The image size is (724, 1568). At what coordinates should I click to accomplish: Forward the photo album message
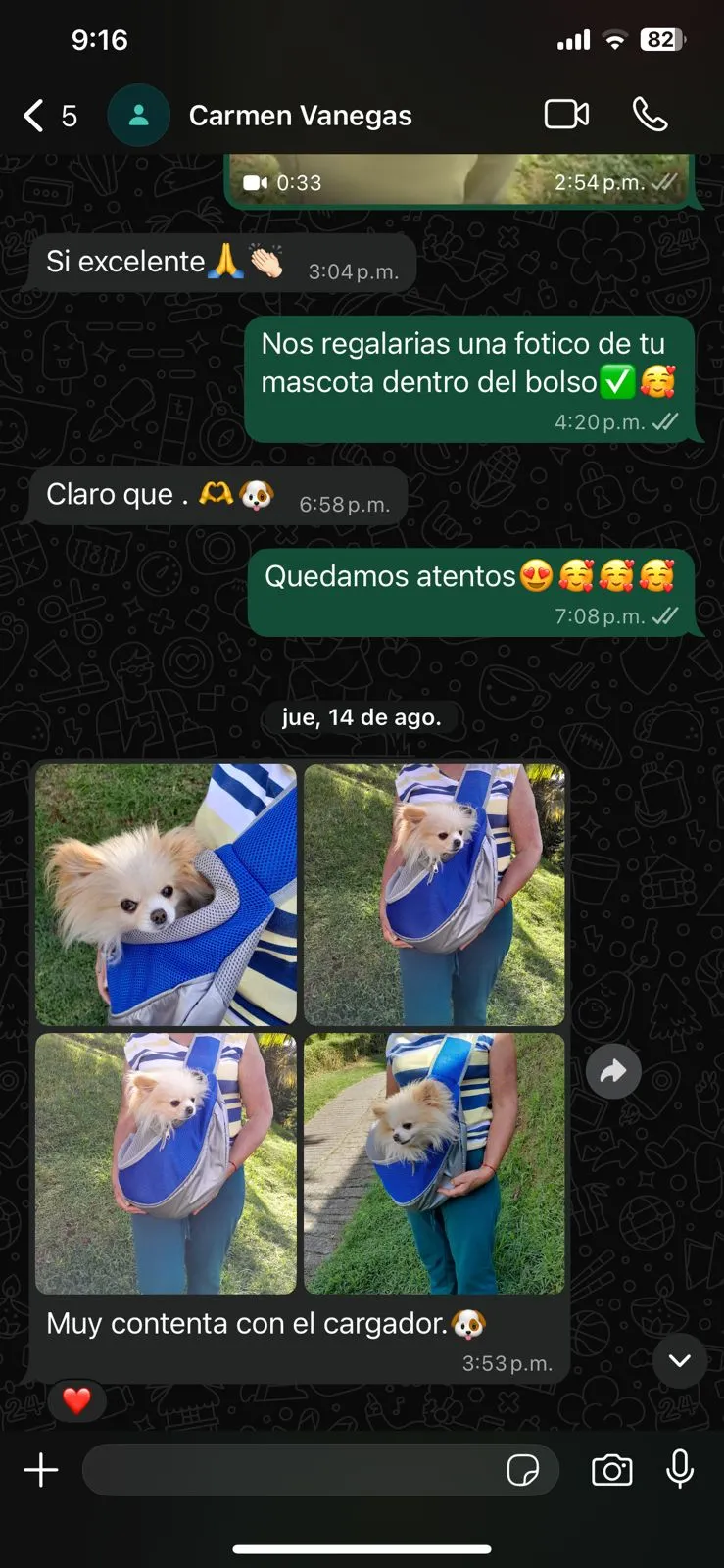[x=613, y=1071]
